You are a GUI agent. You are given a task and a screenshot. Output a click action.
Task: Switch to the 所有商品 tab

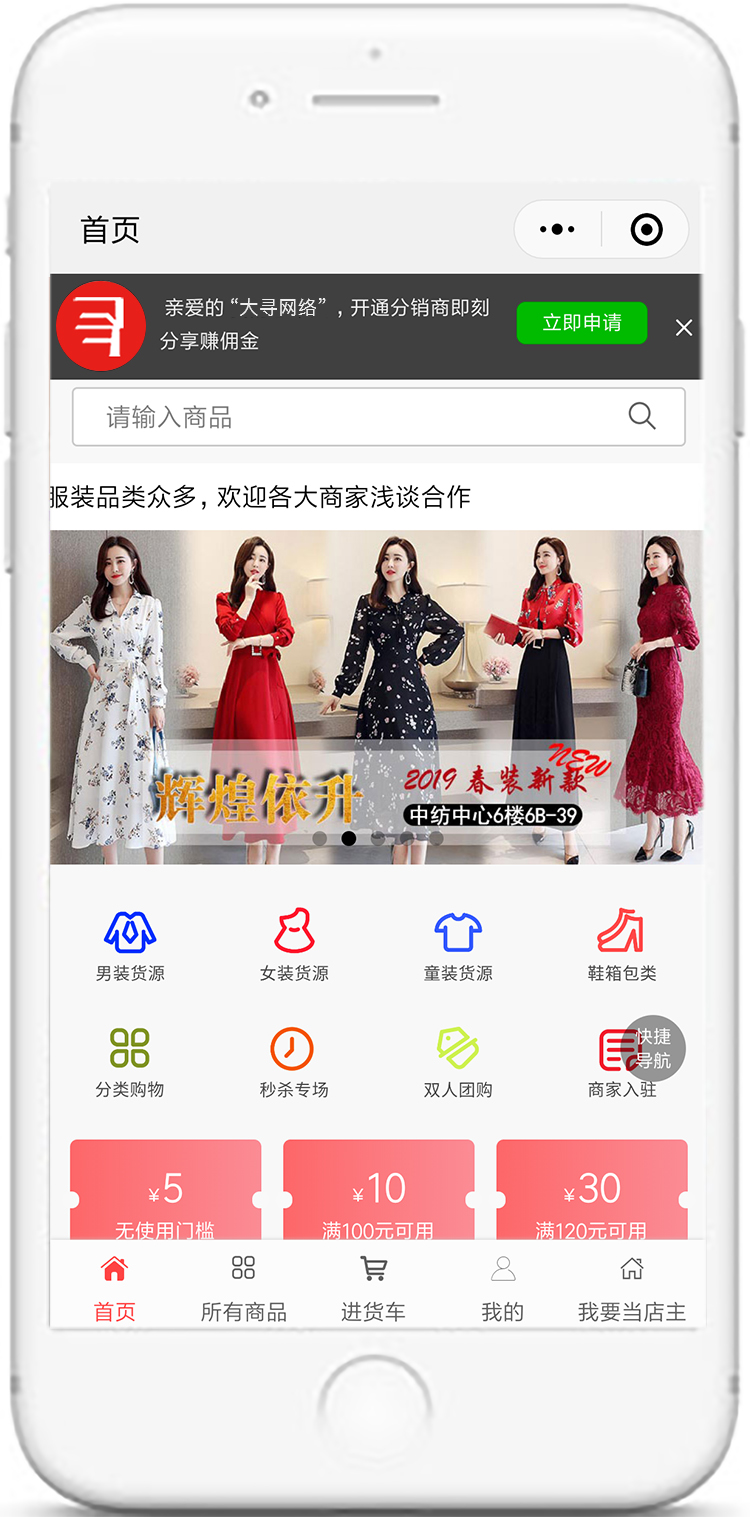click(243, 1289)
